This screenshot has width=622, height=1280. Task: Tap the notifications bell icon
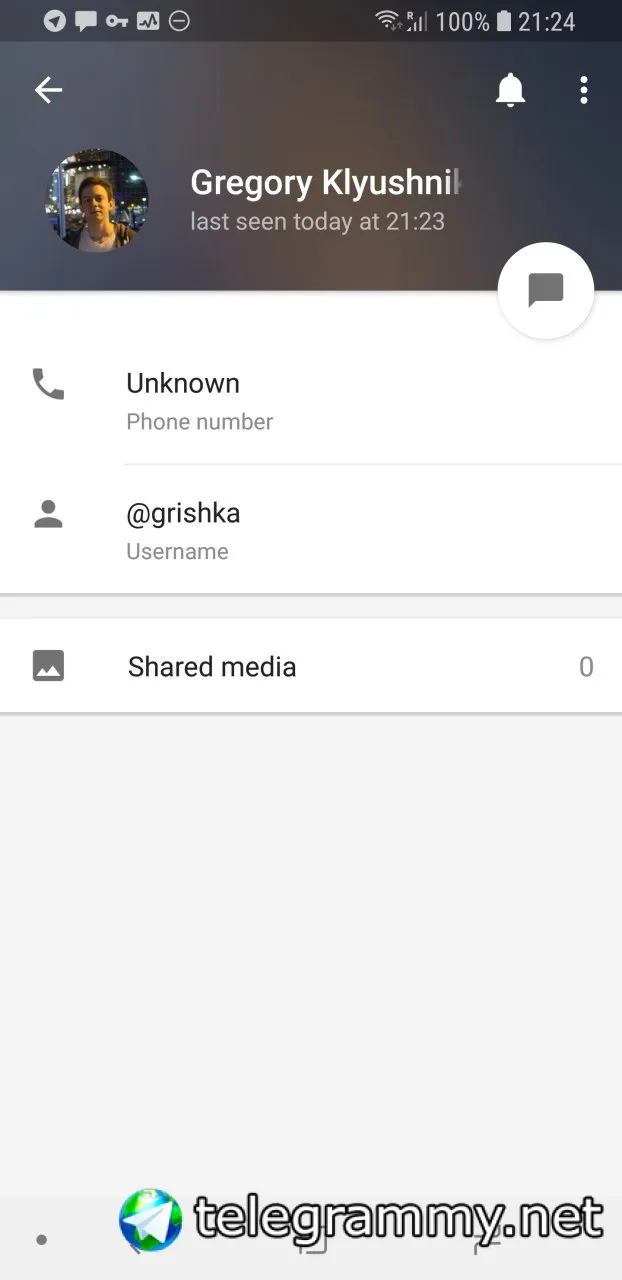[x=510, y=91]
